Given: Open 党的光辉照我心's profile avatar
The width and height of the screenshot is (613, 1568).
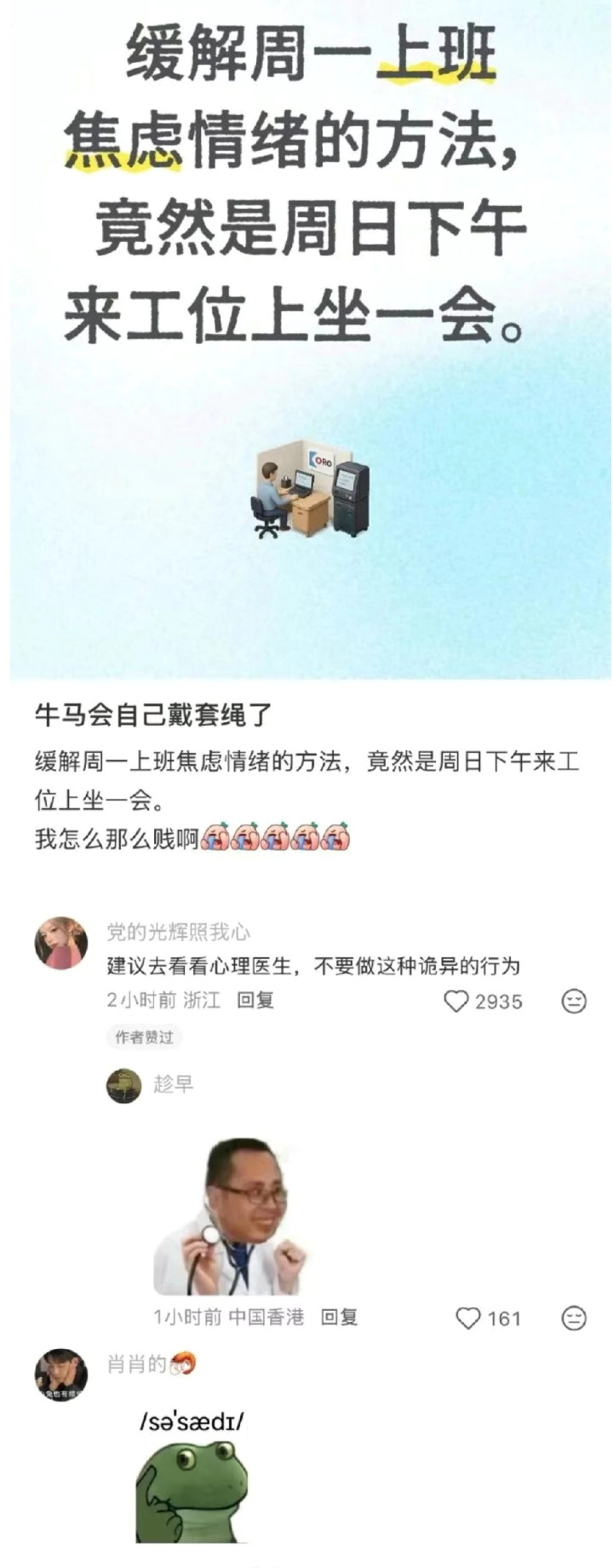Looking at the screenshot, I should point(60,943).
